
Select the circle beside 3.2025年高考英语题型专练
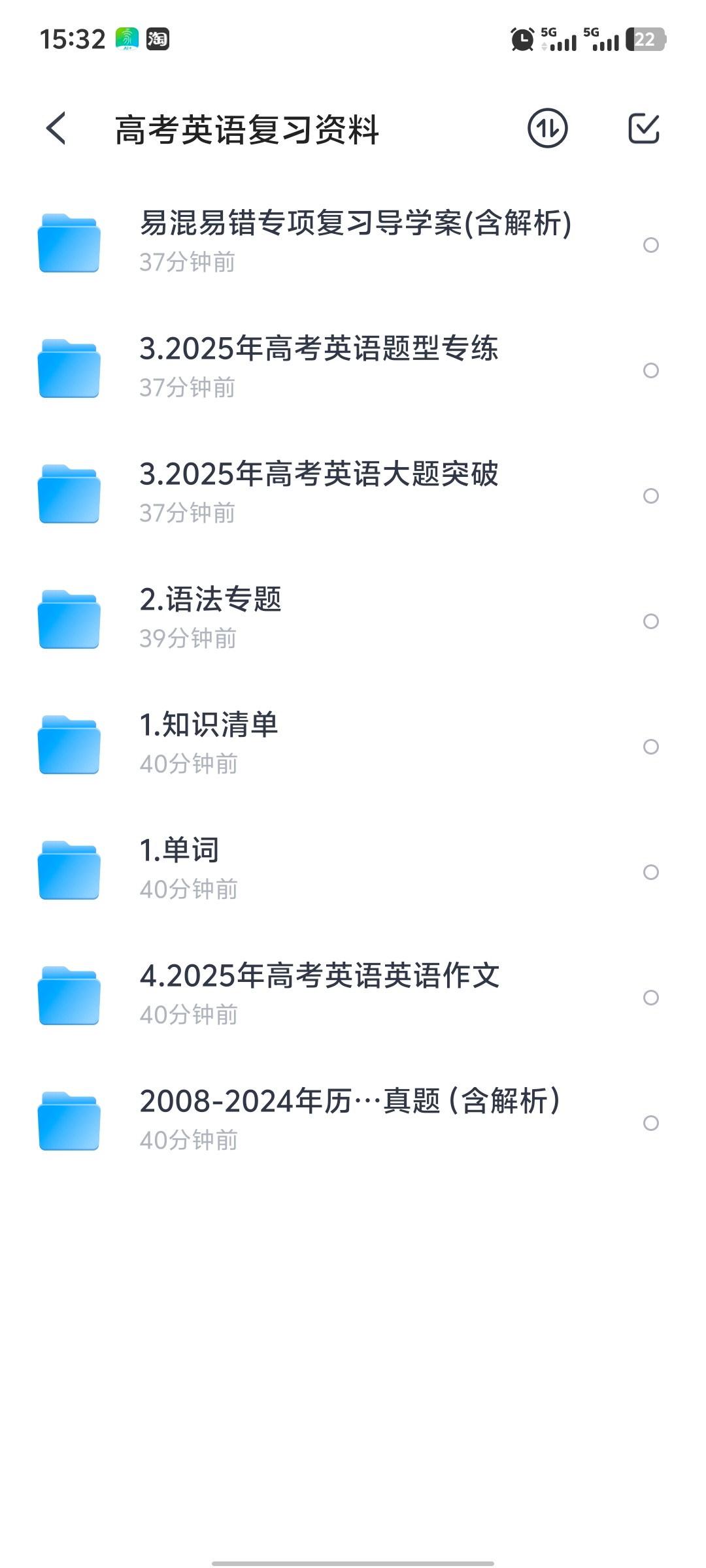pyautogui.click(x=650, y=370)
